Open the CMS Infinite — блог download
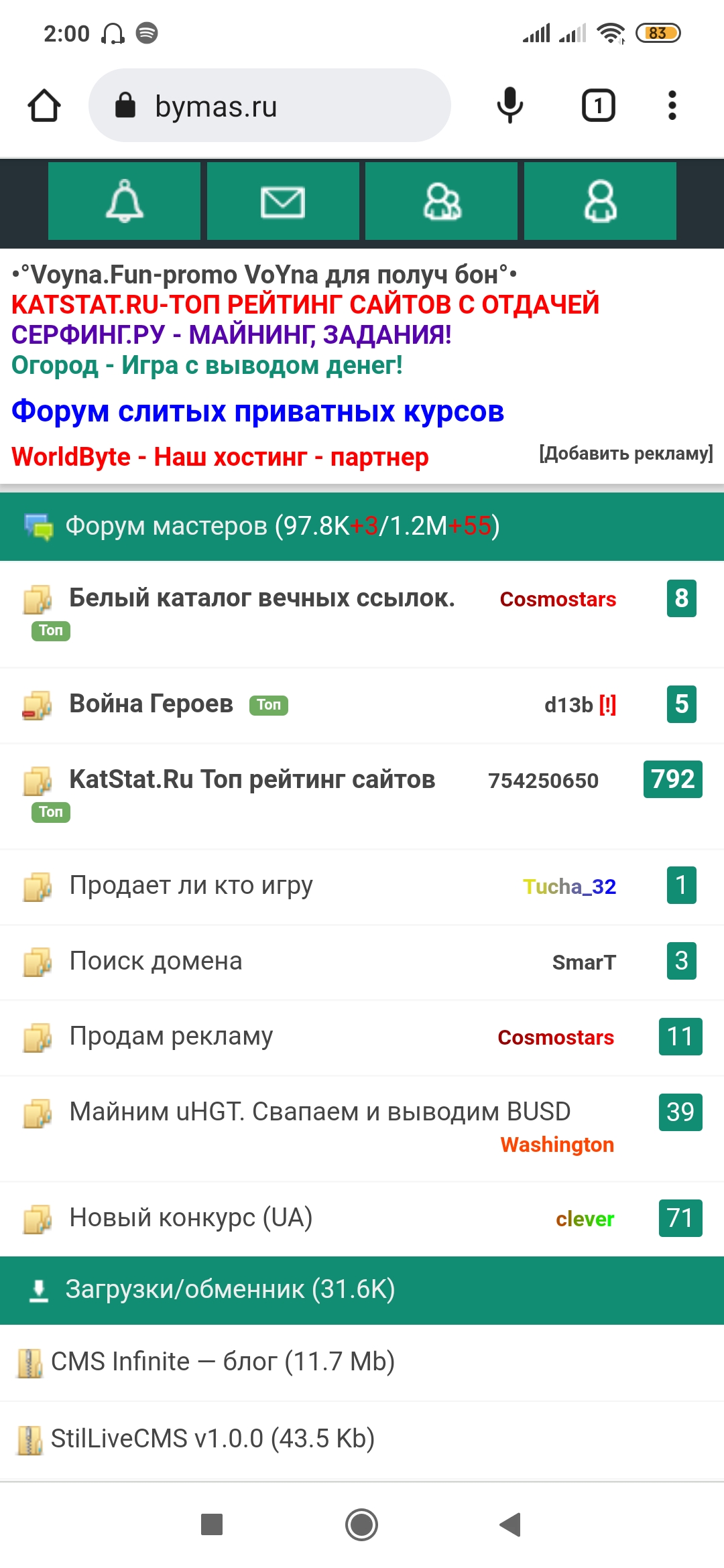The width and height of the screenshot is (724, 1568). [223, 1362]
